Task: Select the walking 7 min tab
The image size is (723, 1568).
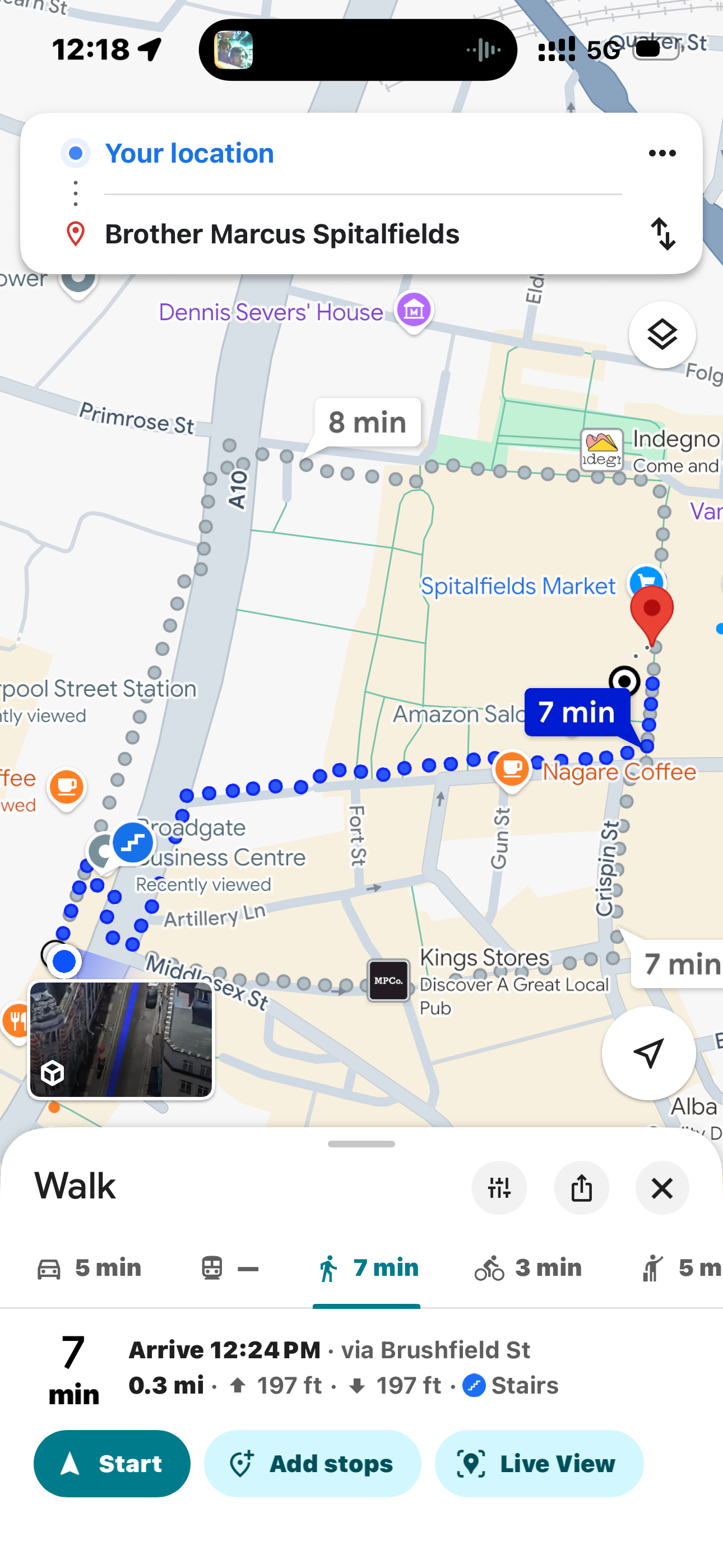Action: pos(367,1269)
